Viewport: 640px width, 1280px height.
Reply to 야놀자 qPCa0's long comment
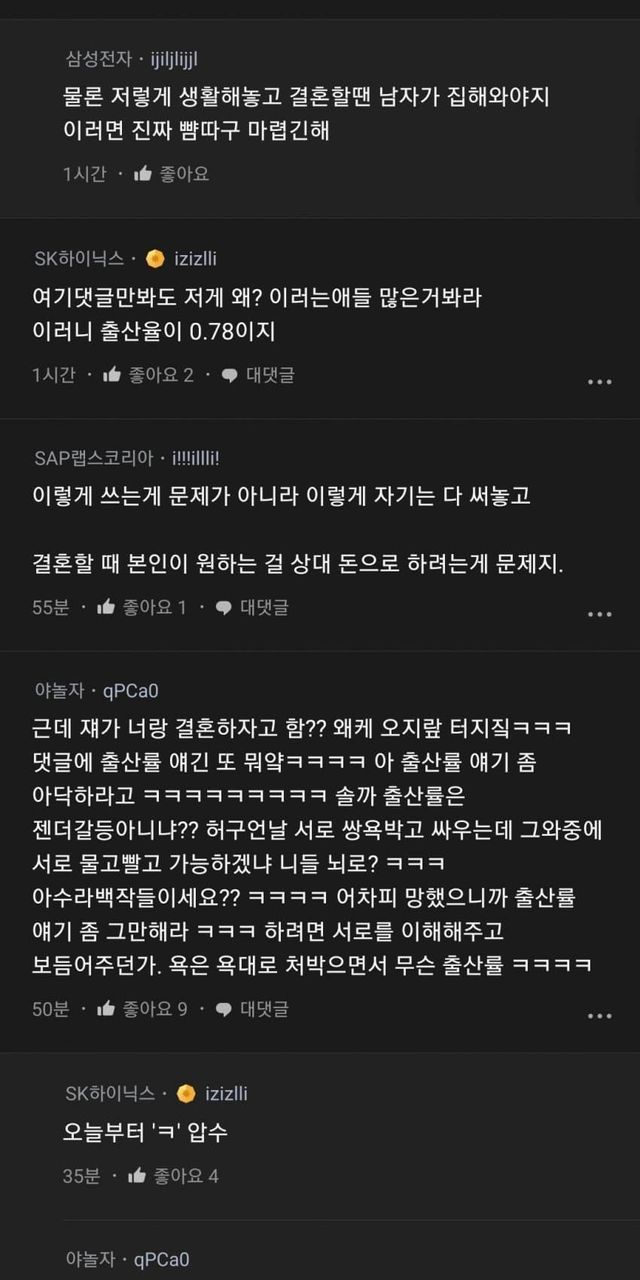click(251, 1009)
